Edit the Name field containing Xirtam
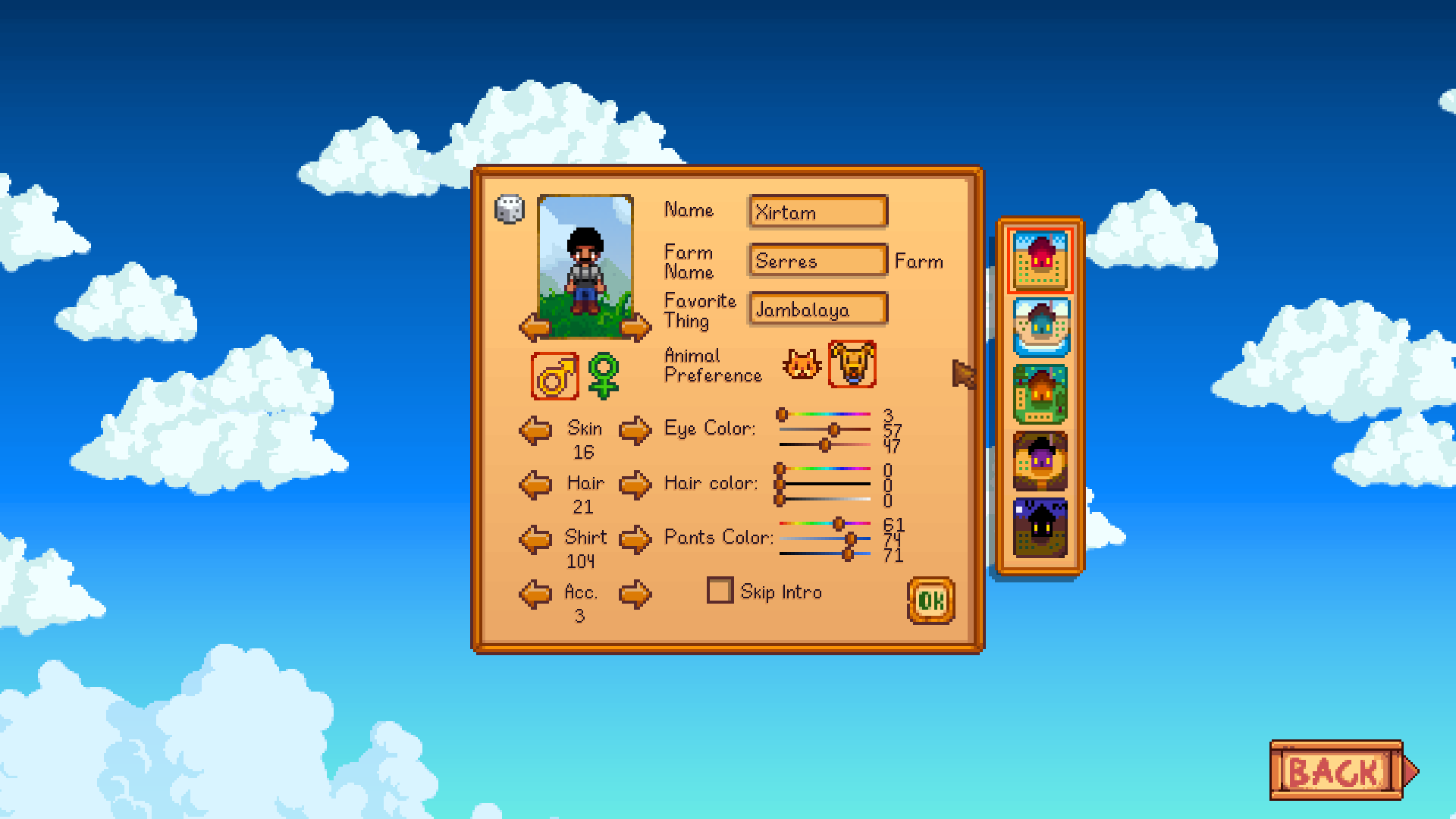 click(x=817, y=212)
